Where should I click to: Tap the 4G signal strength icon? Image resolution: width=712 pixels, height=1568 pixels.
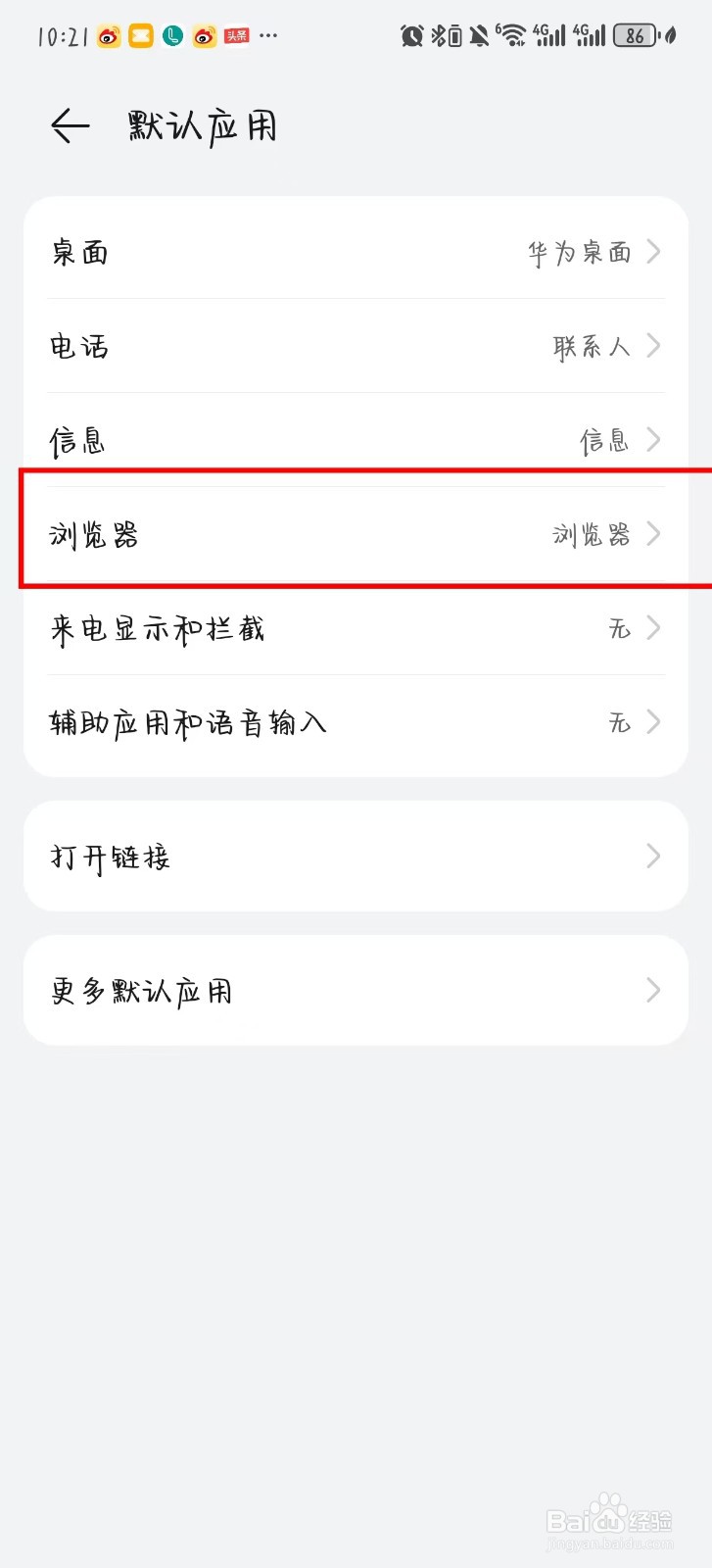(x=550, y=33)
